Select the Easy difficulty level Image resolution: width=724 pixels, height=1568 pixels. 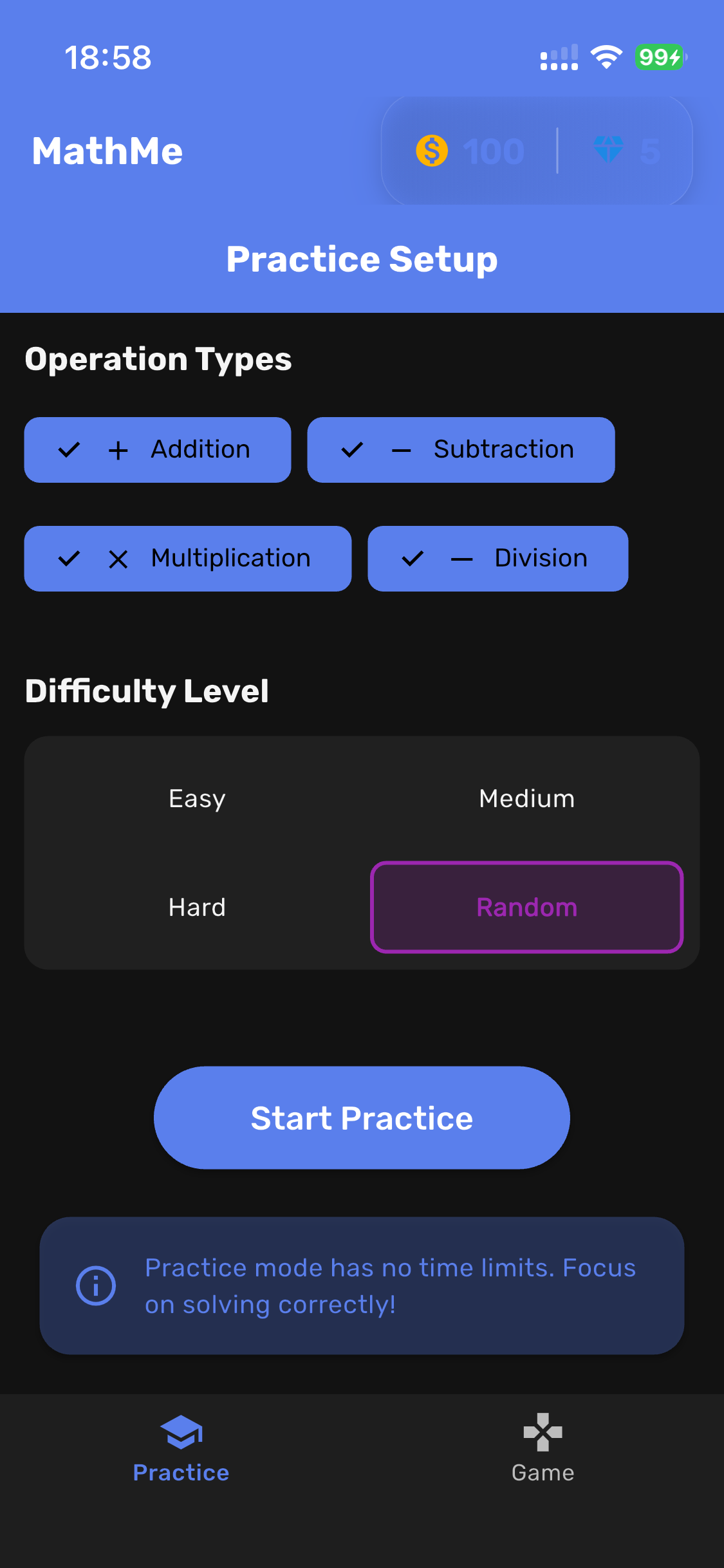coord(197,798)
